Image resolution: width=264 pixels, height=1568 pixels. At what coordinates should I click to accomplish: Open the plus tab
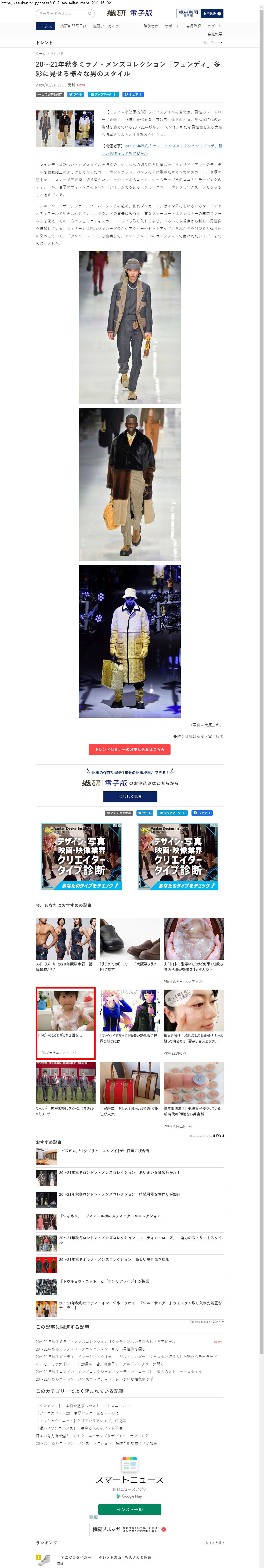[45, 26]
